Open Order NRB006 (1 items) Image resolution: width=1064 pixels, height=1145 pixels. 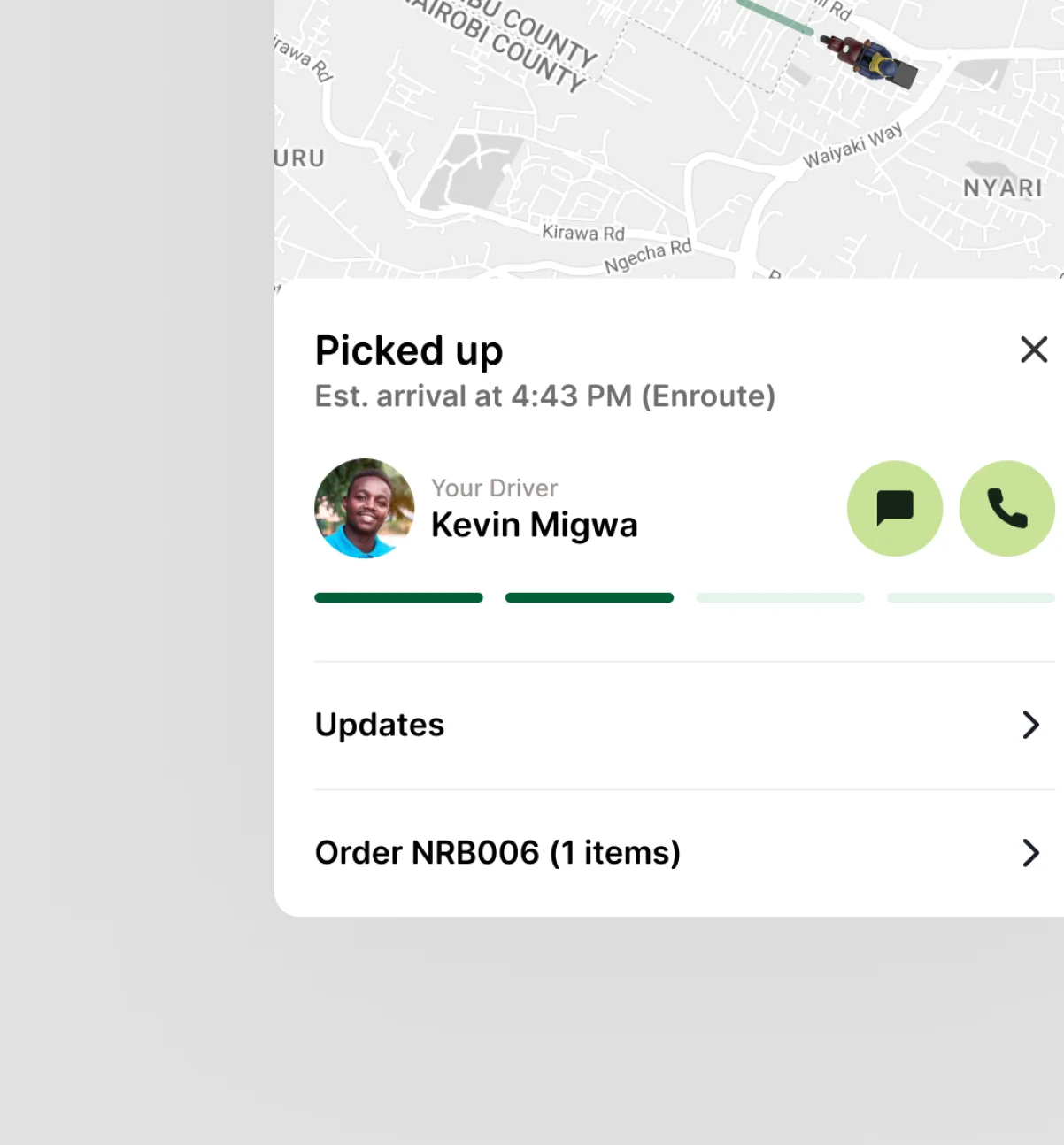point(497,853)
